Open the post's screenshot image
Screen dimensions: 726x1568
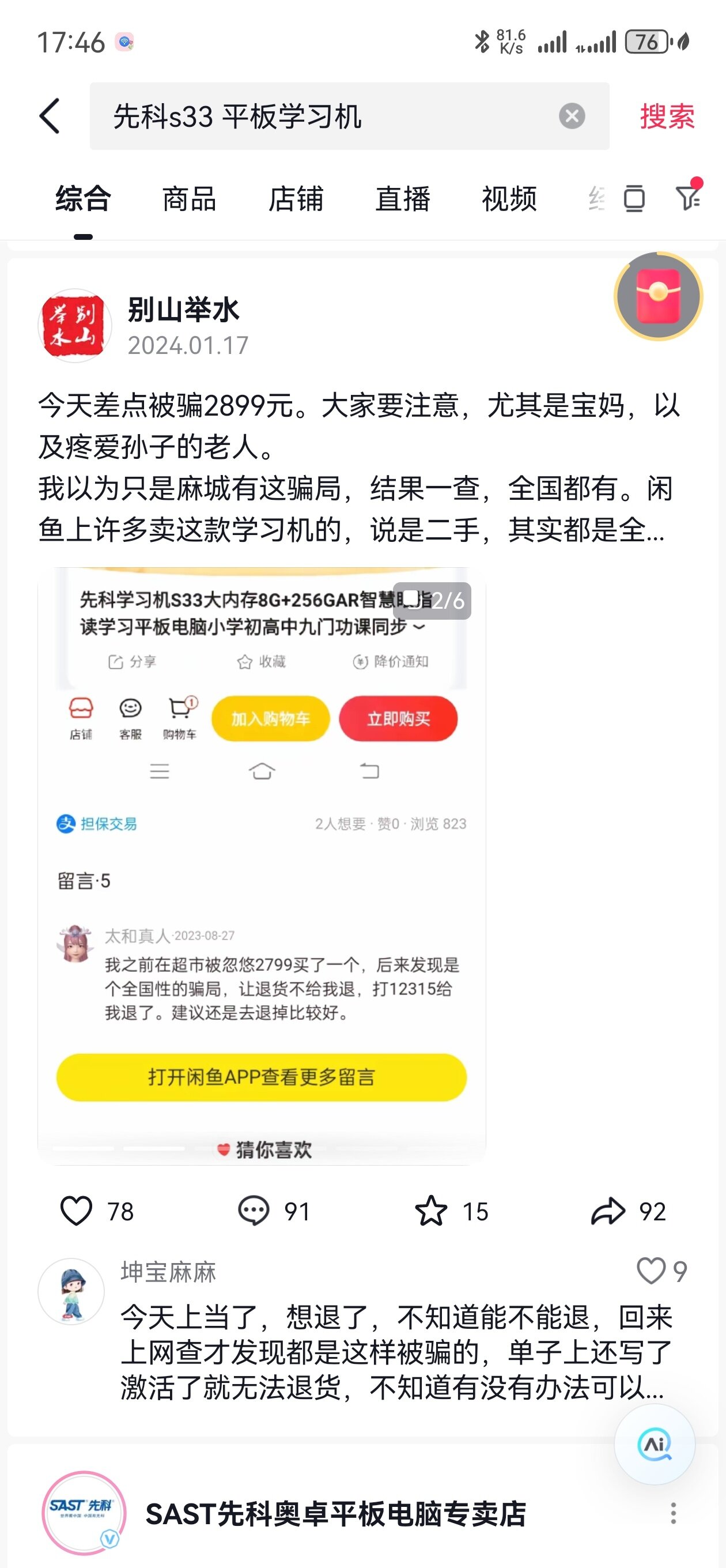point(262,864)
